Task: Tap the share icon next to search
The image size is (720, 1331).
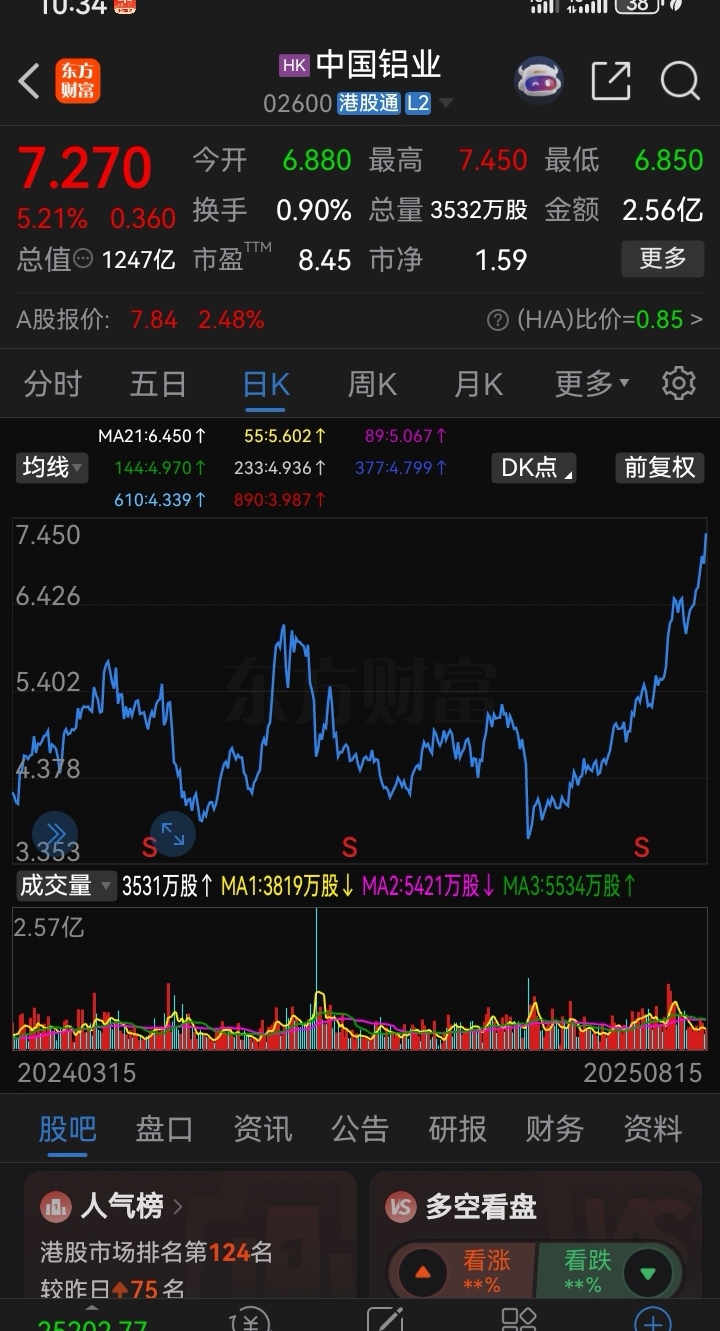Action: (612, 79)
